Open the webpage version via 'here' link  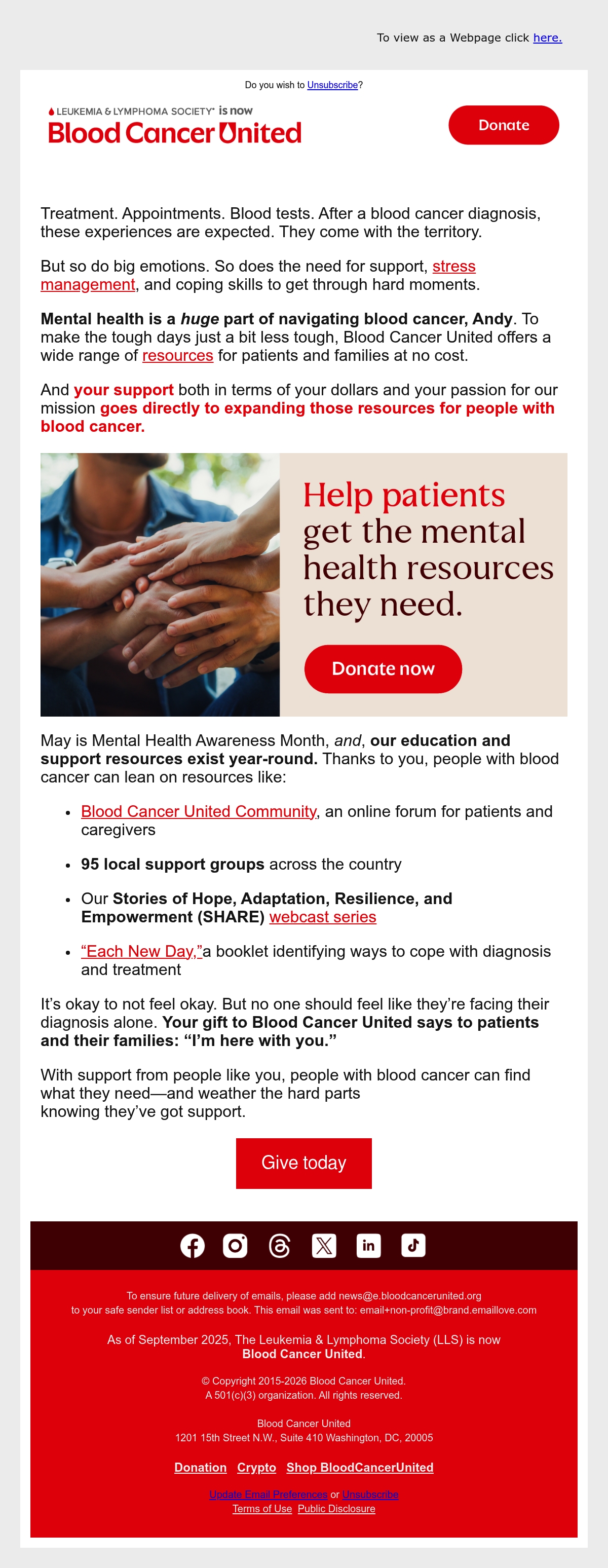[547, 38]
